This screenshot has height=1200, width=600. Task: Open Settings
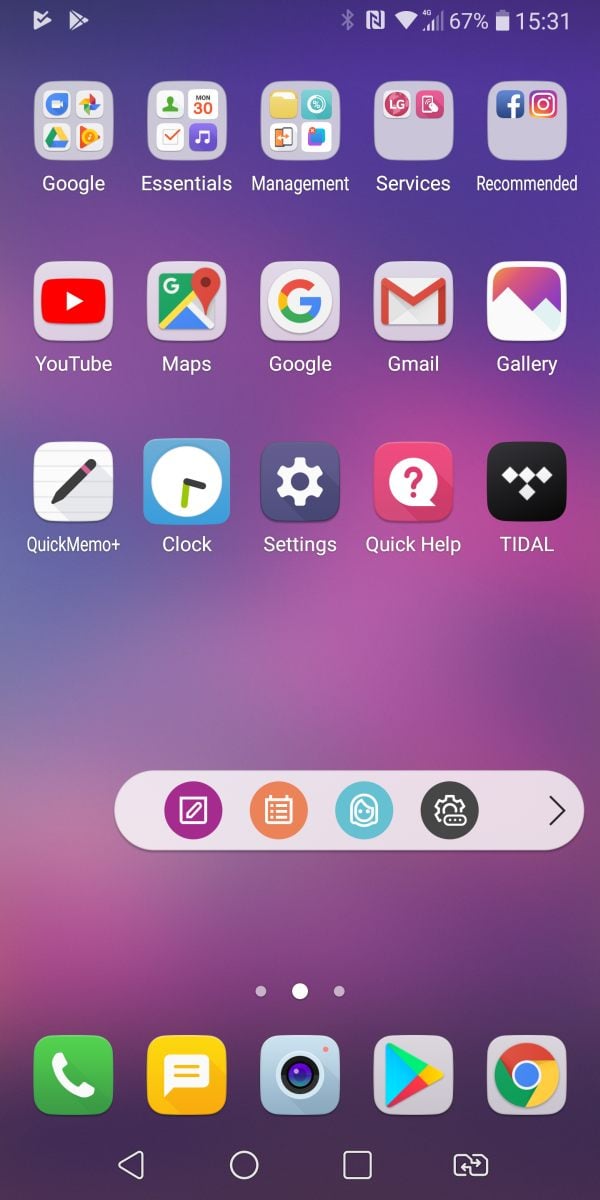coord(300,482)
